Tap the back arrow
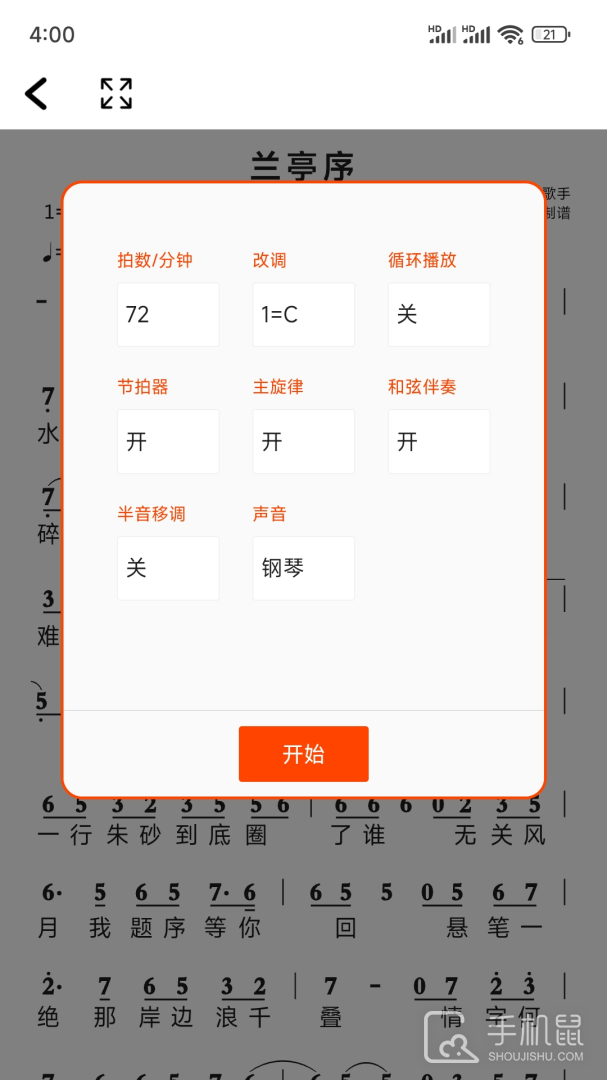The height and width of the screenshot is (1080, 607). pos(36,94)
